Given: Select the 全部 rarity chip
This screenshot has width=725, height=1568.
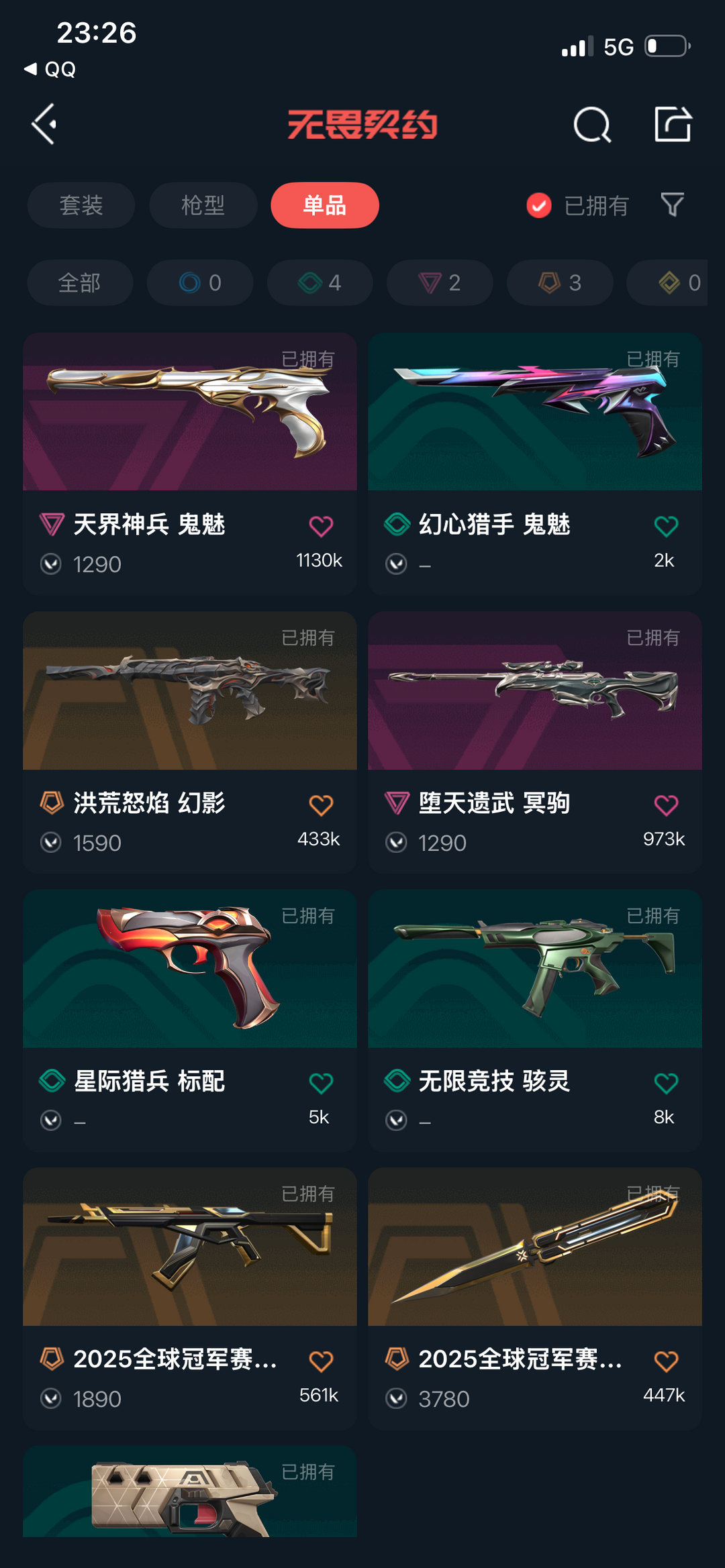Looking at the screenshot, I should tap(79, 283).
